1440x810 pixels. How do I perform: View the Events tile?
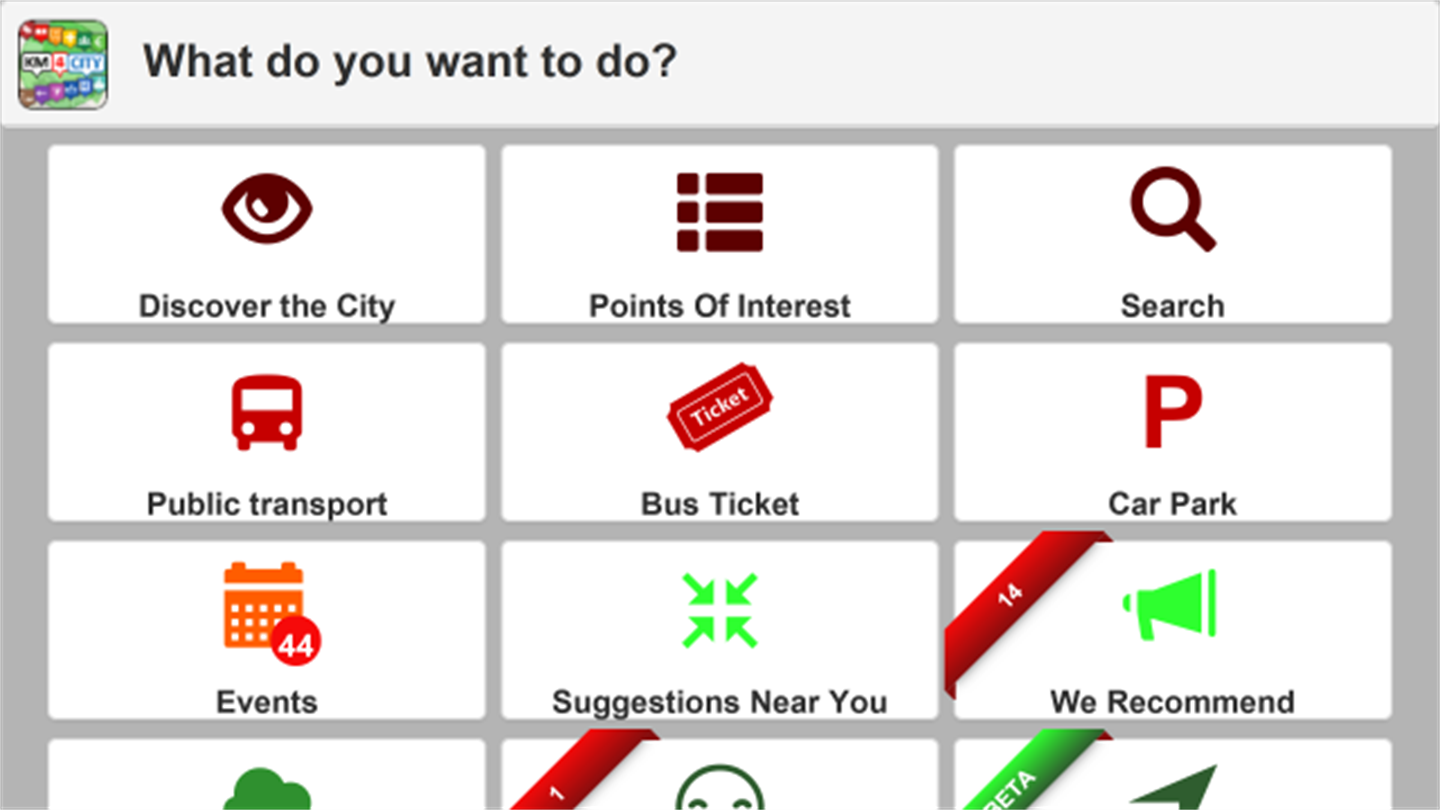pyautogui.click(x=267, y=631)
